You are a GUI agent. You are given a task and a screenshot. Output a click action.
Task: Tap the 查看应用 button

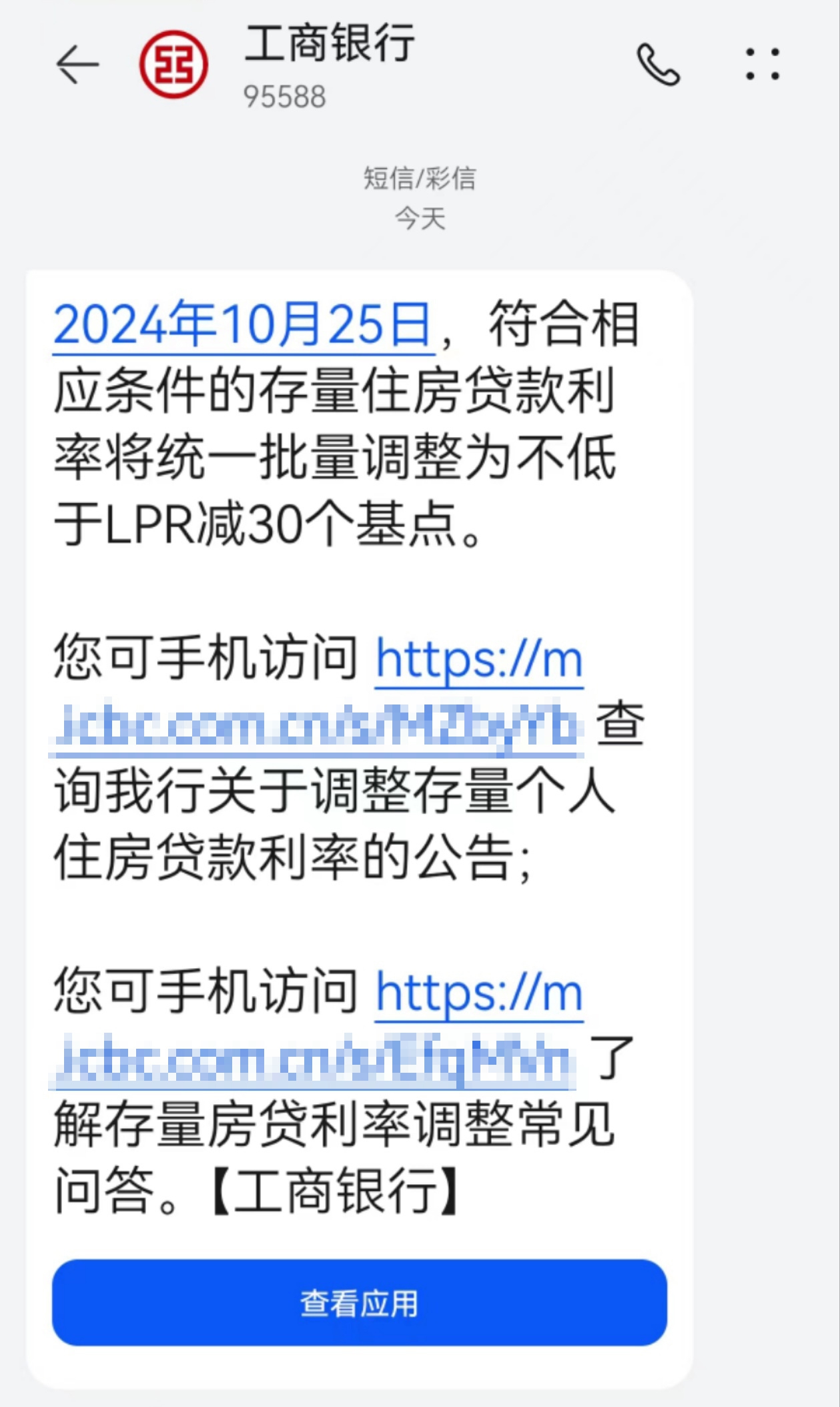tap(360, 1302)
